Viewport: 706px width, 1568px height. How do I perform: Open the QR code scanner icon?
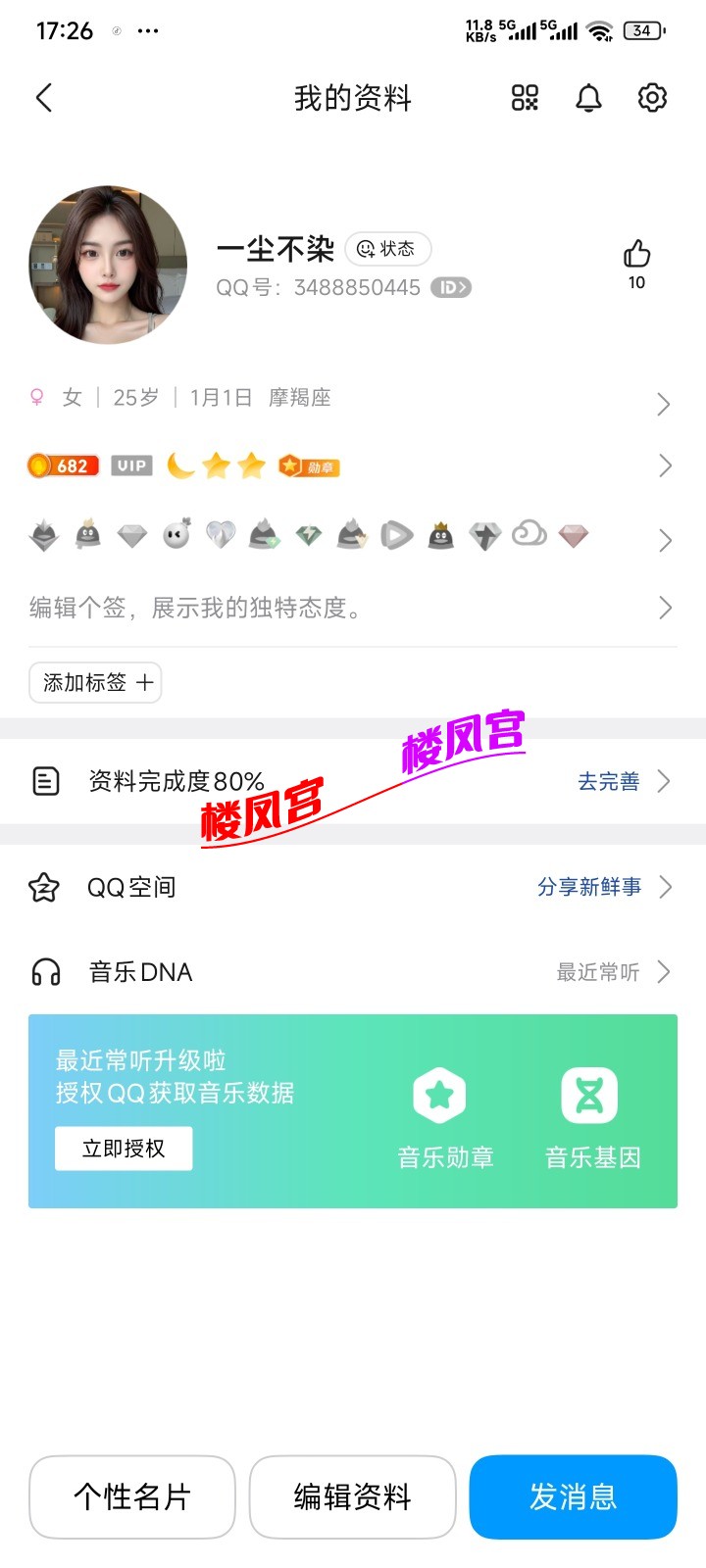(524, 98)
